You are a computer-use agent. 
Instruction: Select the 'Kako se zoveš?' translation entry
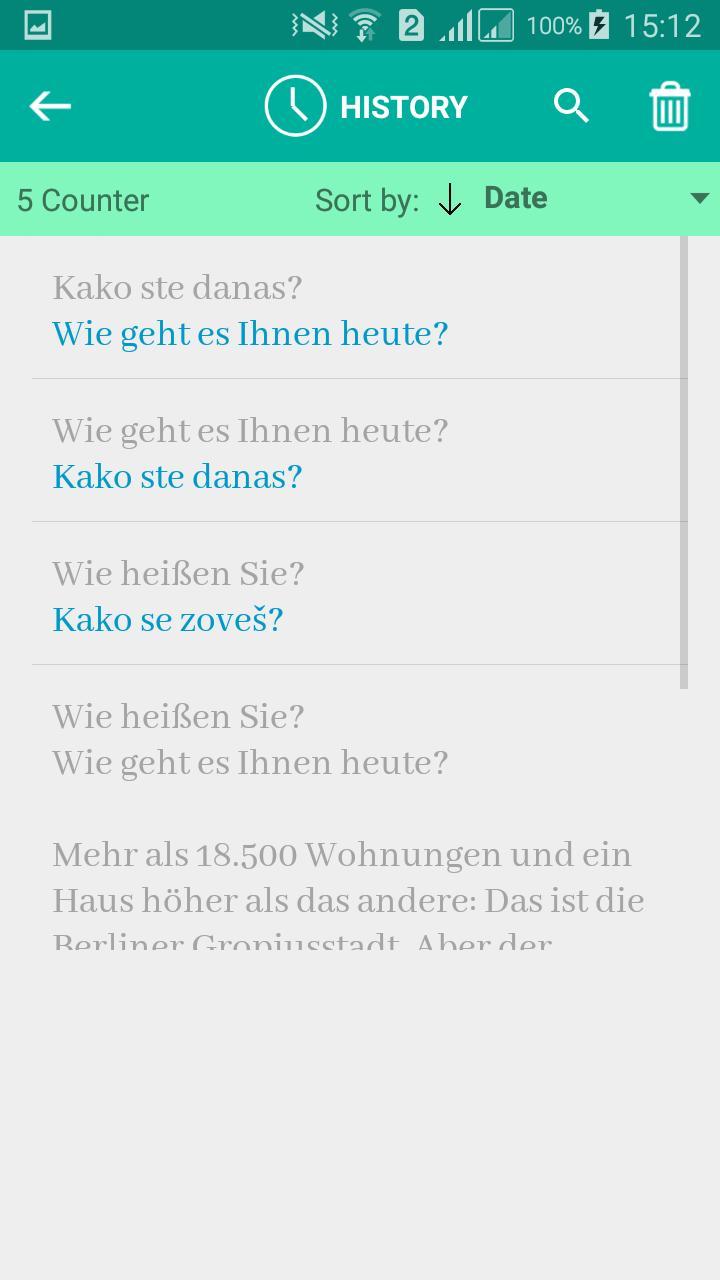[x=166, y=619]
